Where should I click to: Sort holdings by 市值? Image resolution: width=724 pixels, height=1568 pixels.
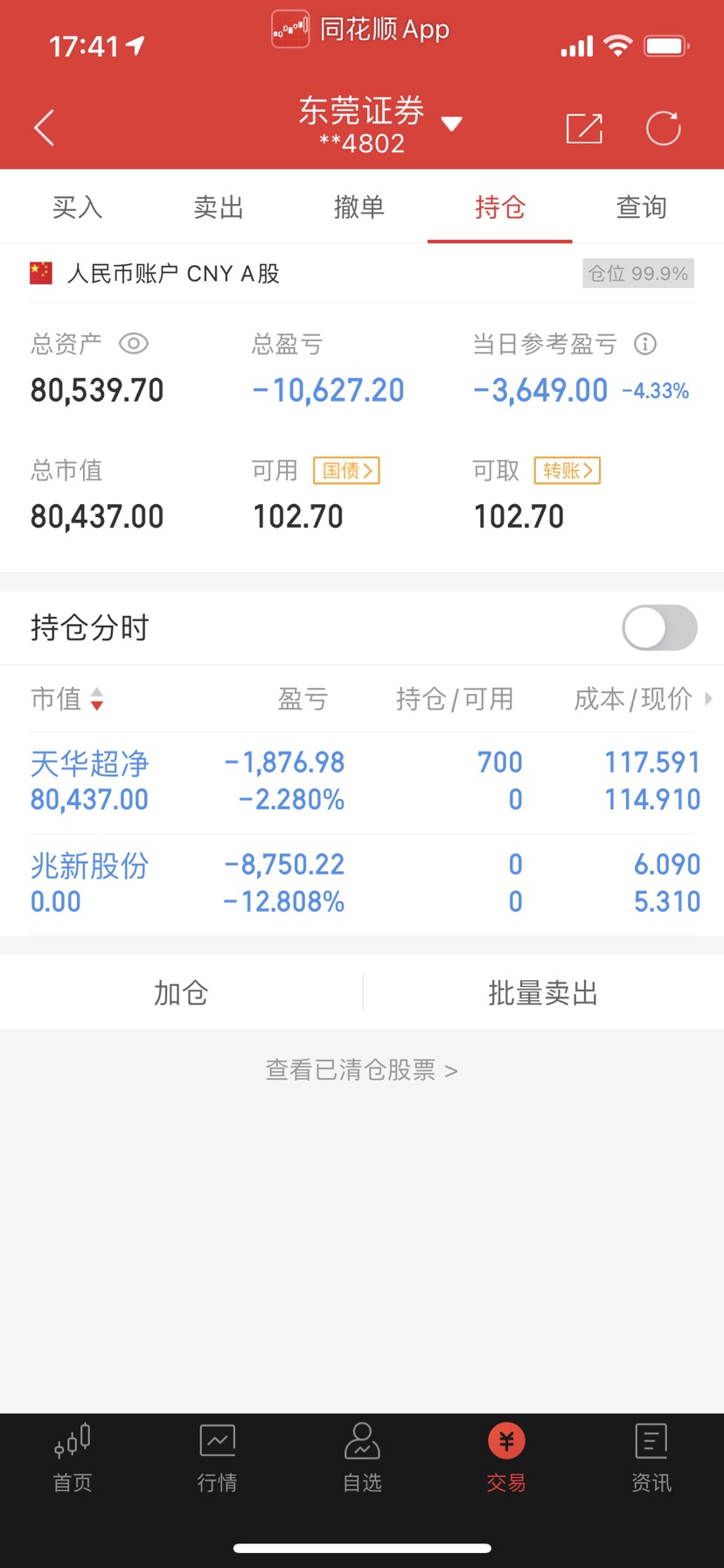(x=68, y=699)
